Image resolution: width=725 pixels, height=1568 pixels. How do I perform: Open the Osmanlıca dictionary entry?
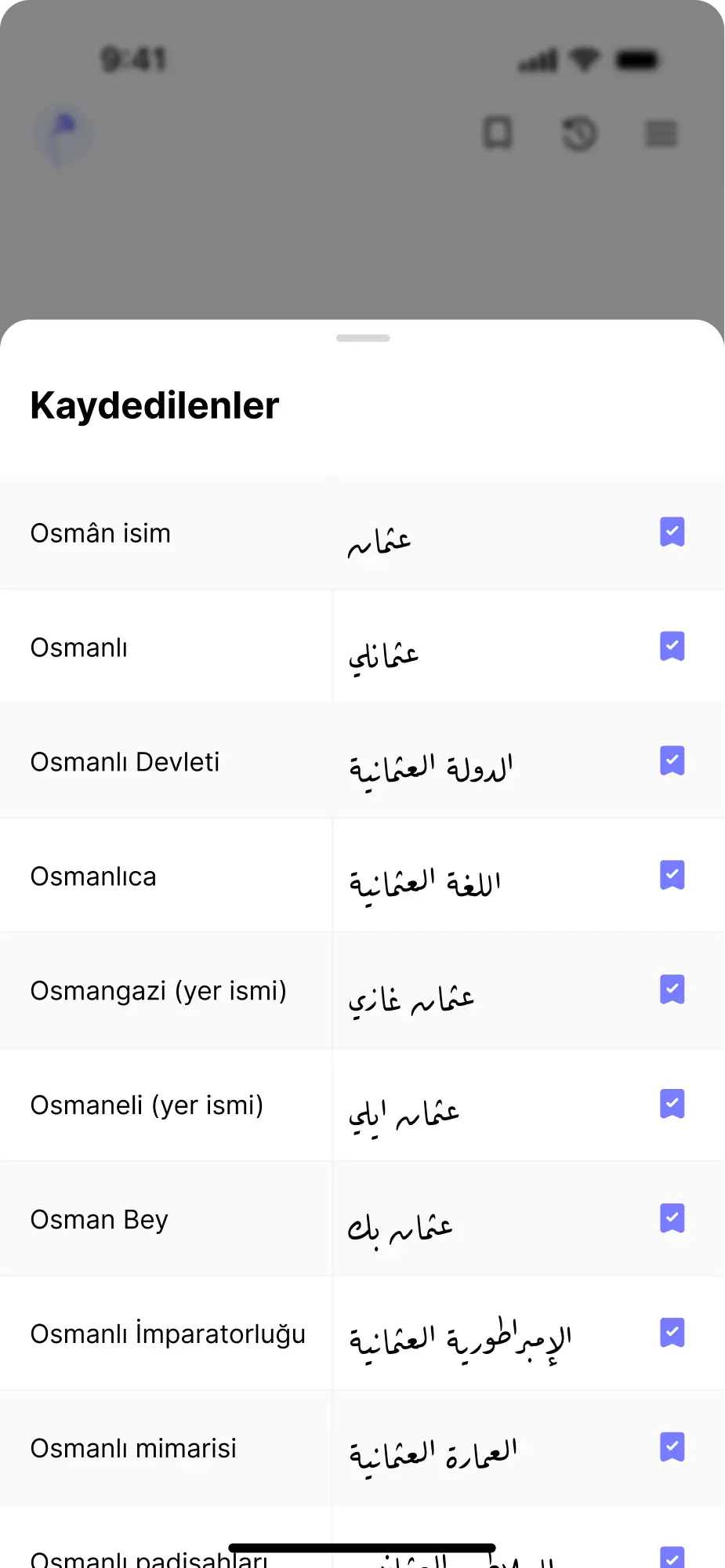point(93,877)
